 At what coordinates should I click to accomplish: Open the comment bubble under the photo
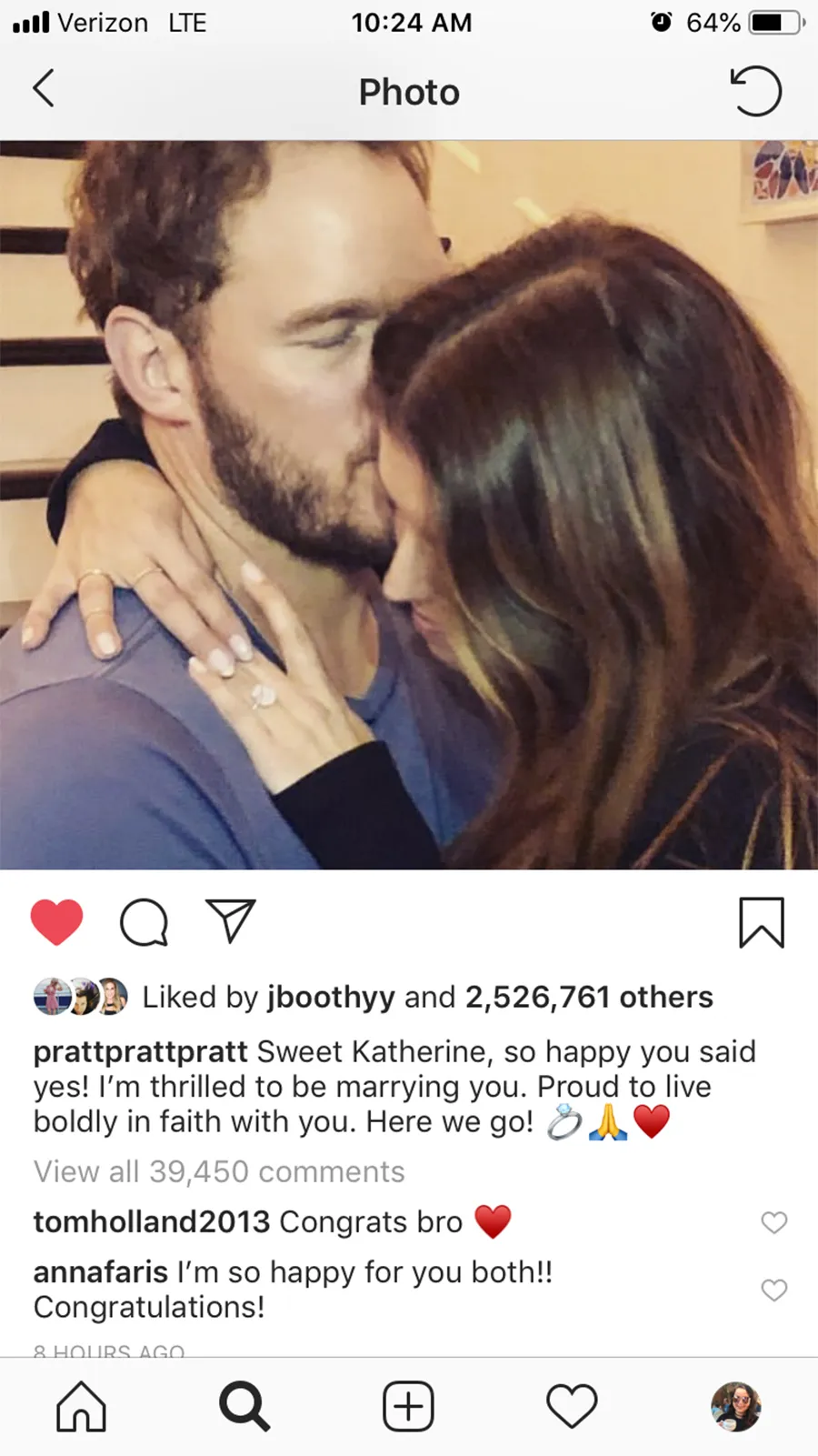(145, 923)
